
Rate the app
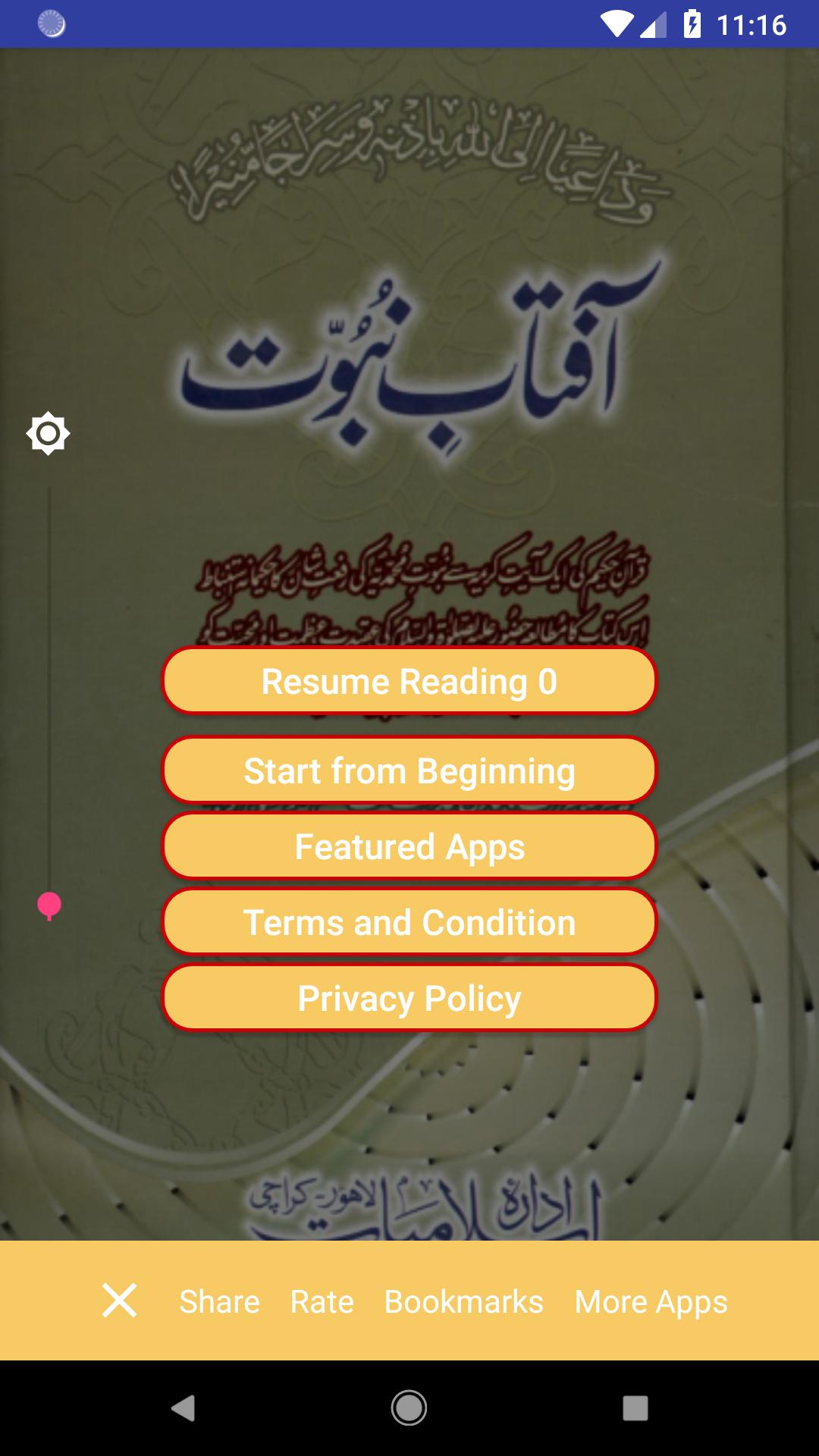tap(322, 1301)
